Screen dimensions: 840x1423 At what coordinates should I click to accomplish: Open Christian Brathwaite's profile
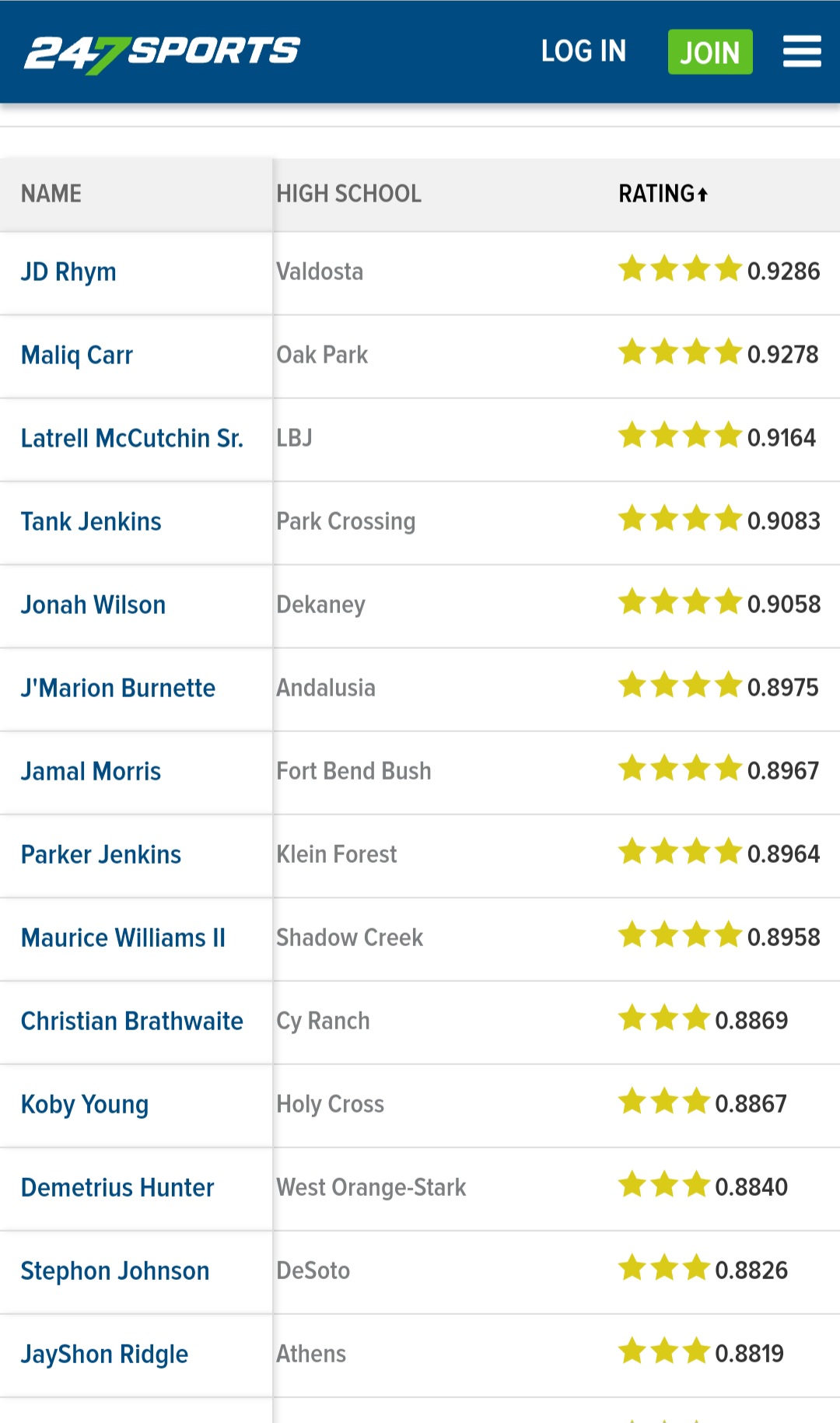click(x=132, y=1021)
